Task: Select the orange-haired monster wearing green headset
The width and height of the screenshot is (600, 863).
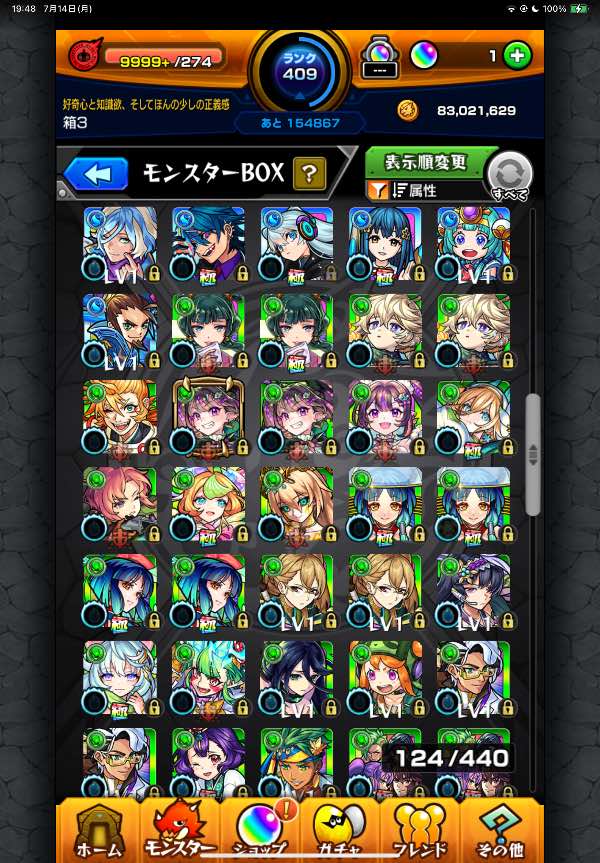Action: coord(385,678)
